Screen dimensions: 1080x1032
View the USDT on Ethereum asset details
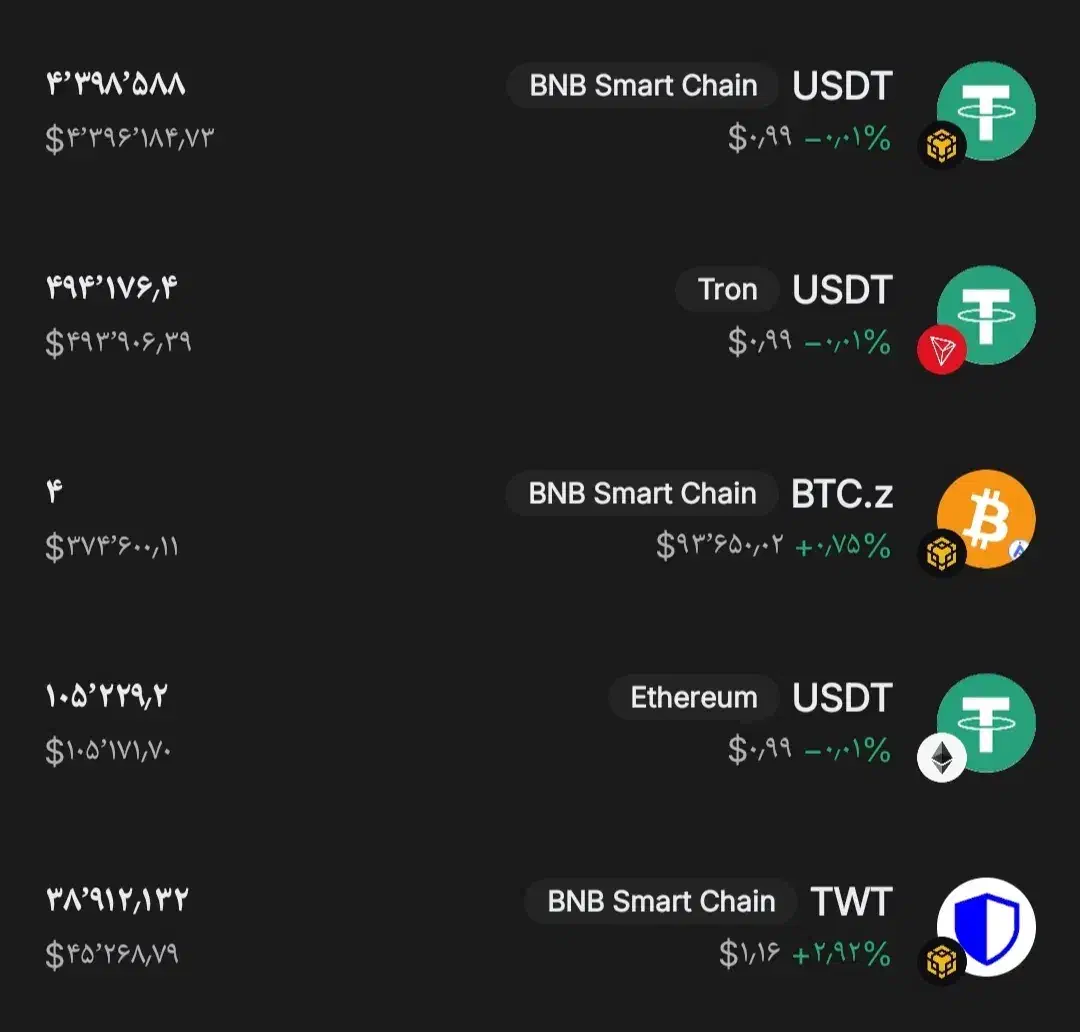[840, 699]
